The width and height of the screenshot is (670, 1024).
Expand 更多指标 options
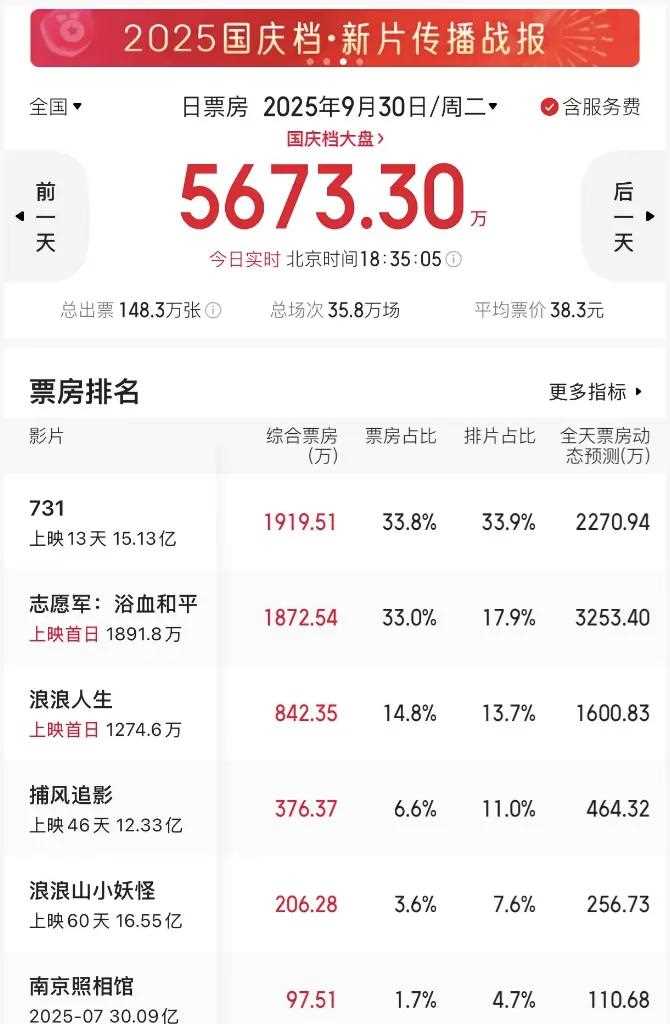[x=596, y=392]
